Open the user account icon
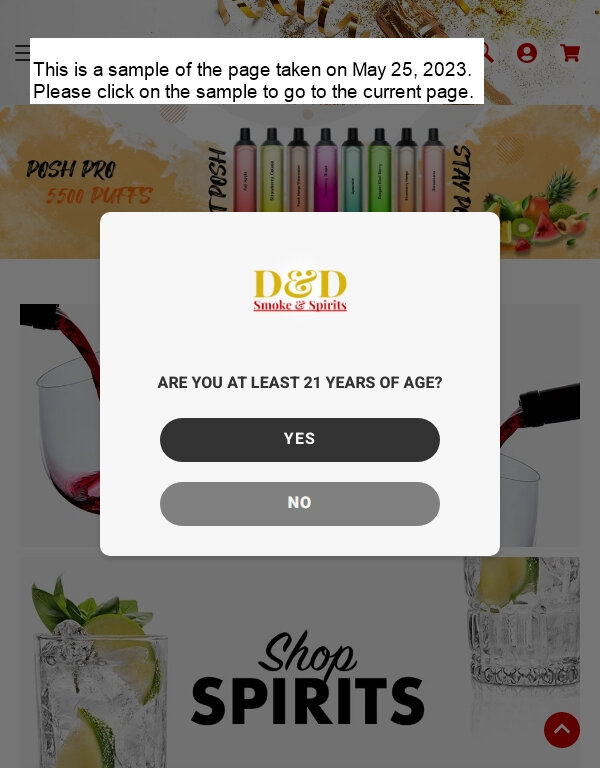Screen dimensions: 600x768 (x=527, y=53)
